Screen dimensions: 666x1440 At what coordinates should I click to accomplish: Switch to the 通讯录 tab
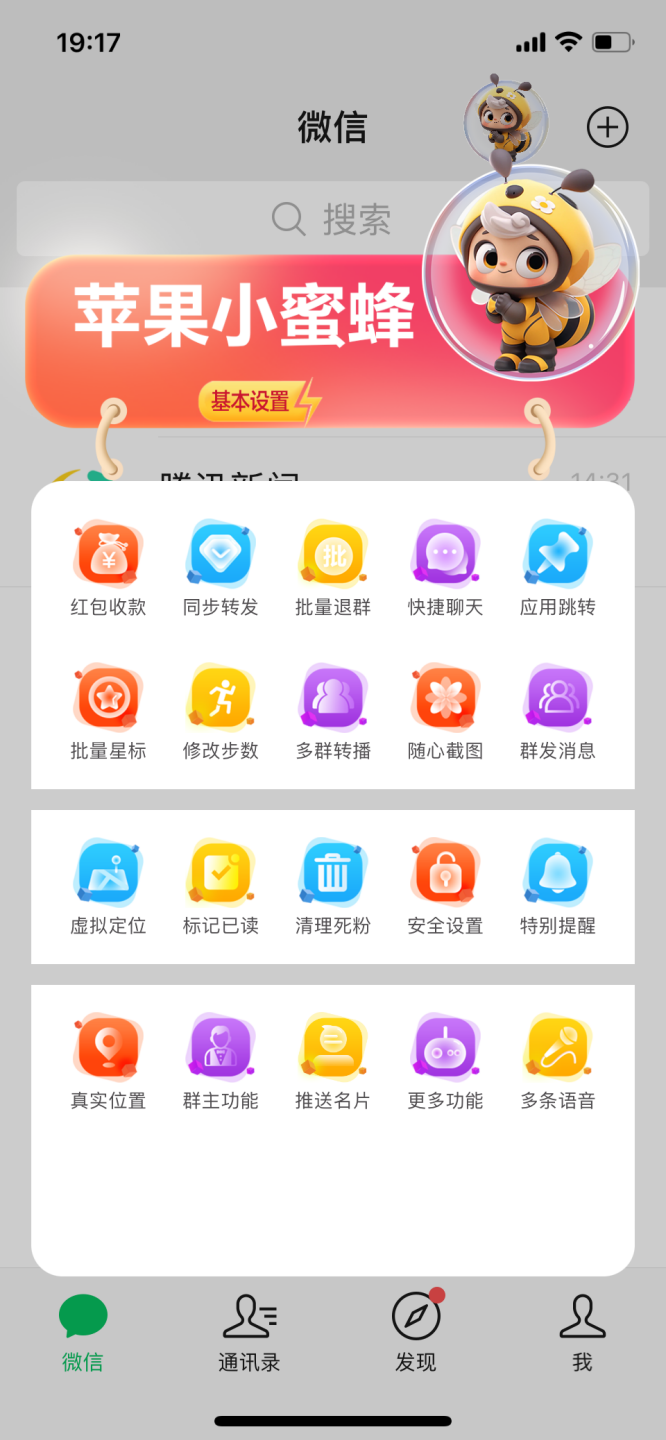[249, 1332]
